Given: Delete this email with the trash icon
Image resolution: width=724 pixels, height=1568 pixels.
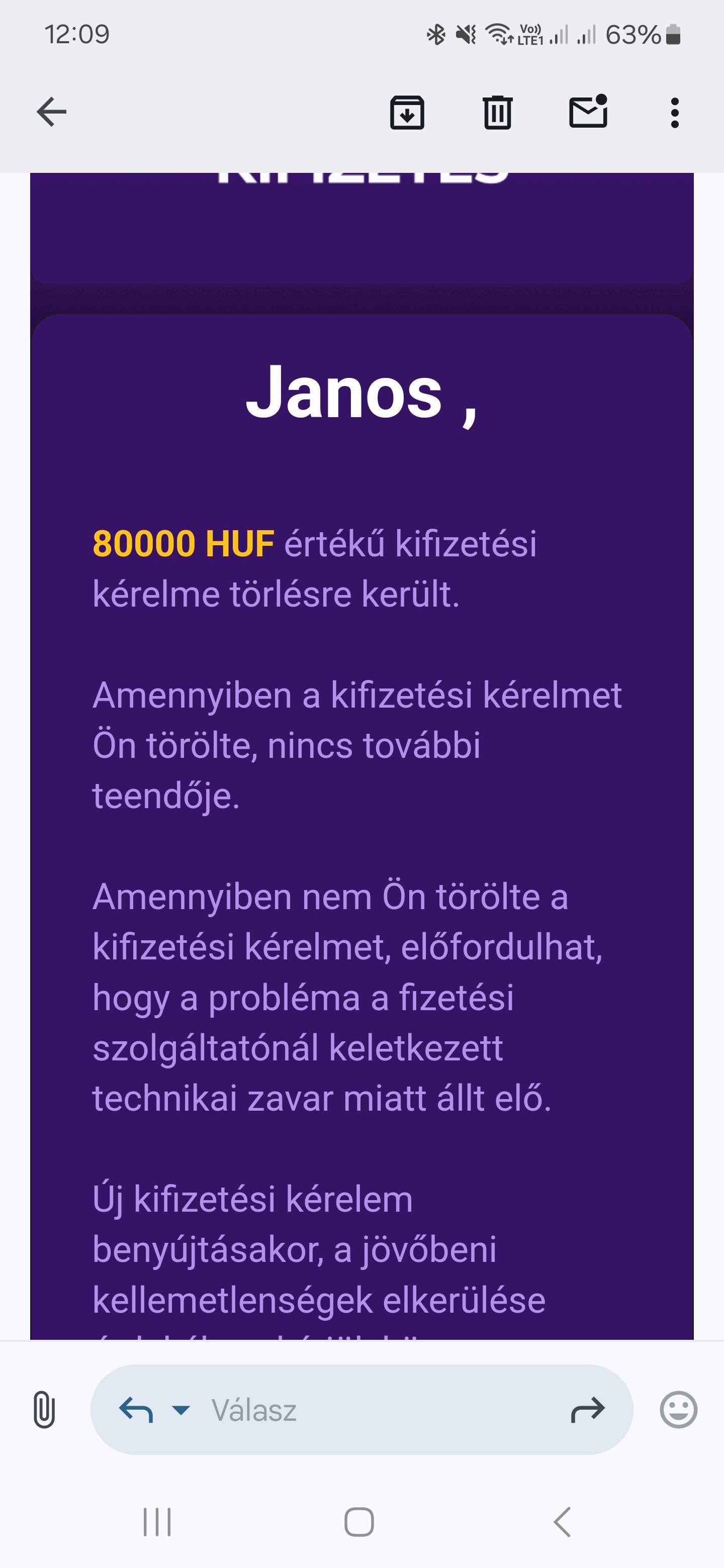Looking at the screenshot, I should [x=497, y=113].
